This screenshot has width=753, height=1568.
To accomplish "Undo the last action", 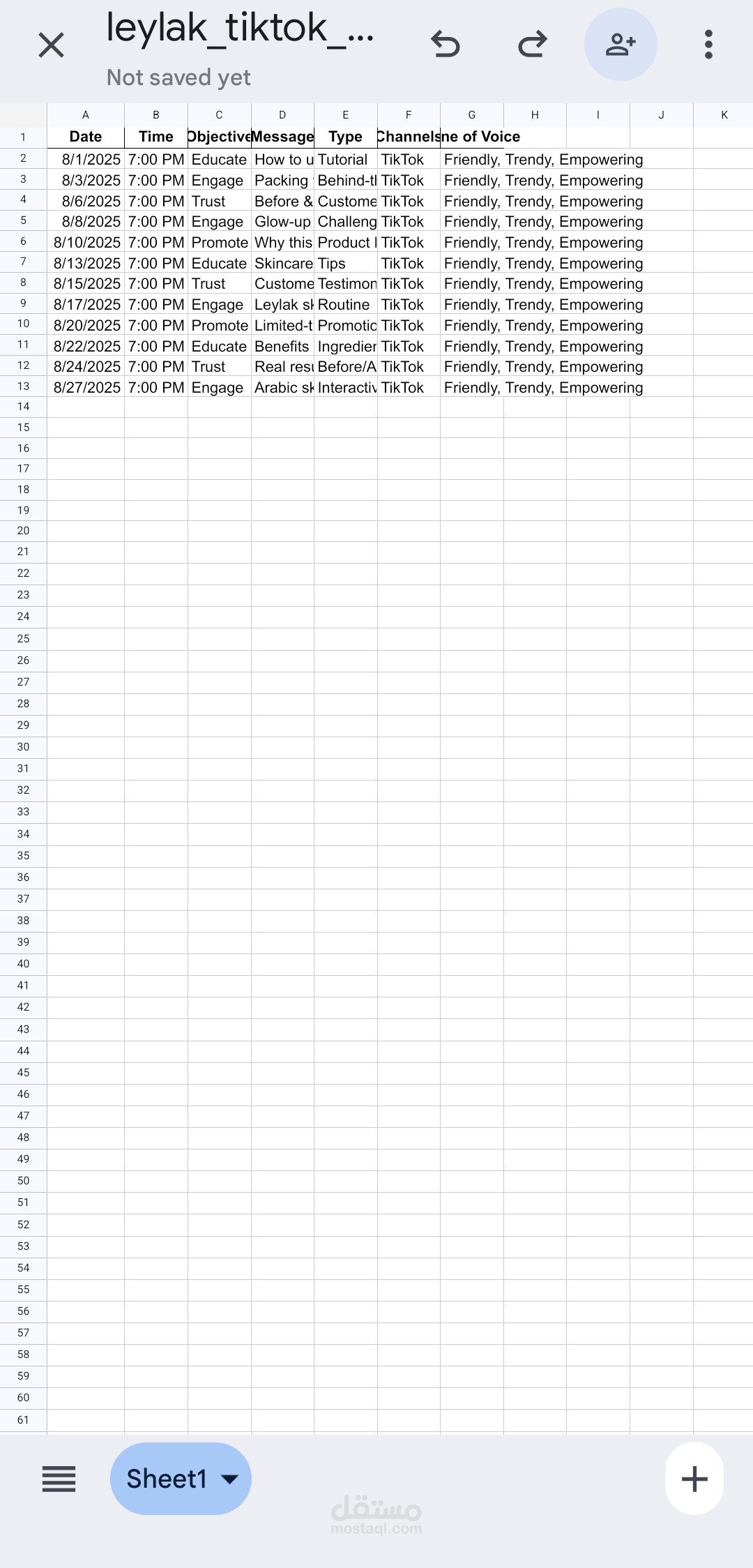I will tap(447, 44).
